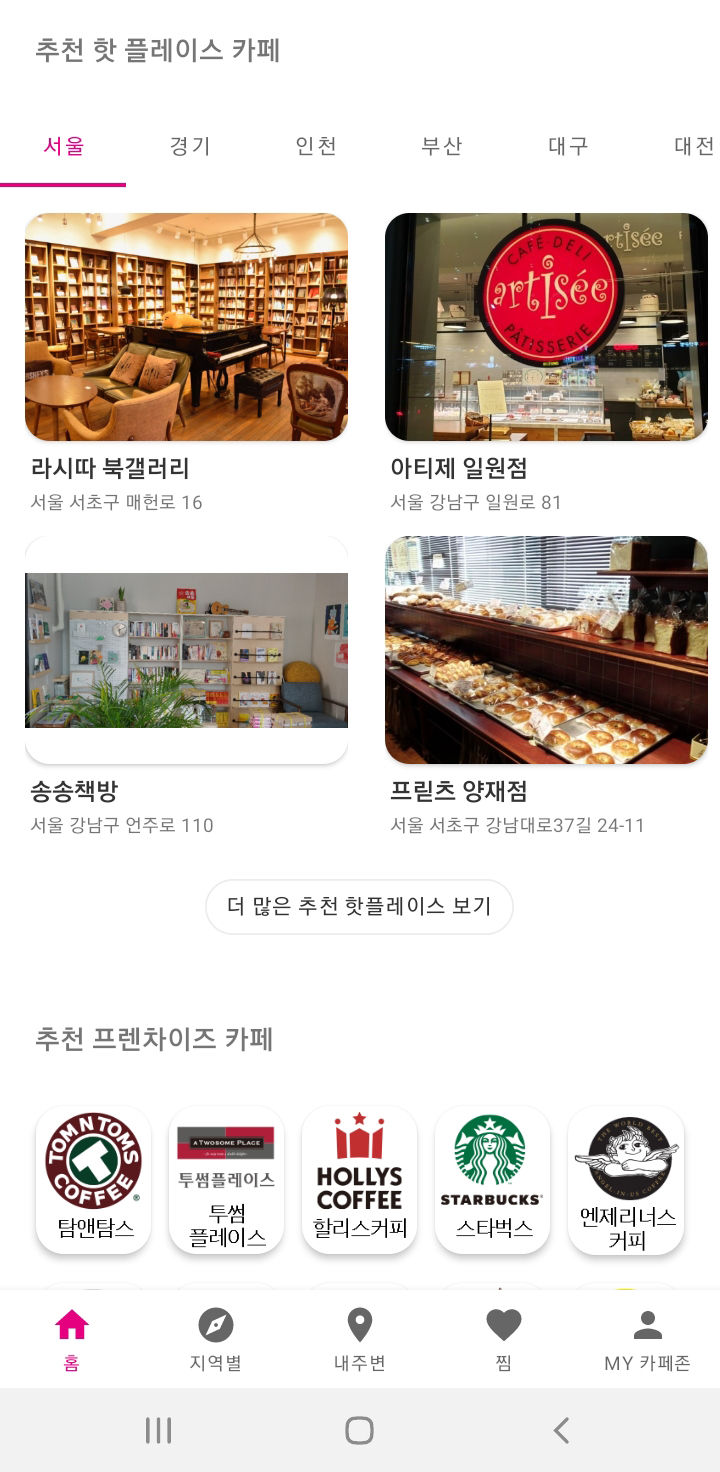Viewport: 720px width, 1472px height.
Task: Switch to the 경기 region tab
Action: (x=190, y=146)
